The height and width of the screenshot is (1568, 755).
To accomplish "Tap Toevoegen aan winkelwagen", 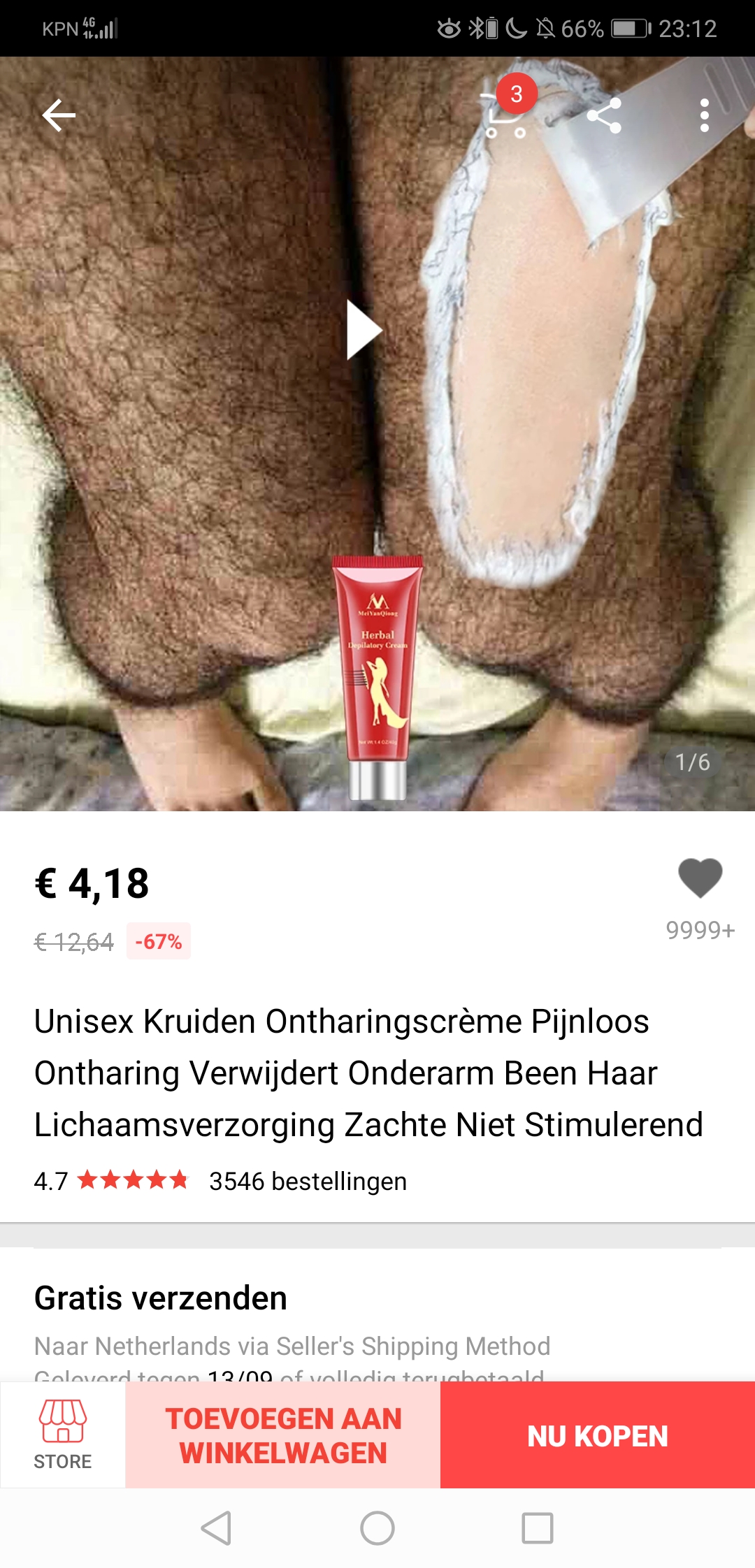I will (x=283, y=1435).
